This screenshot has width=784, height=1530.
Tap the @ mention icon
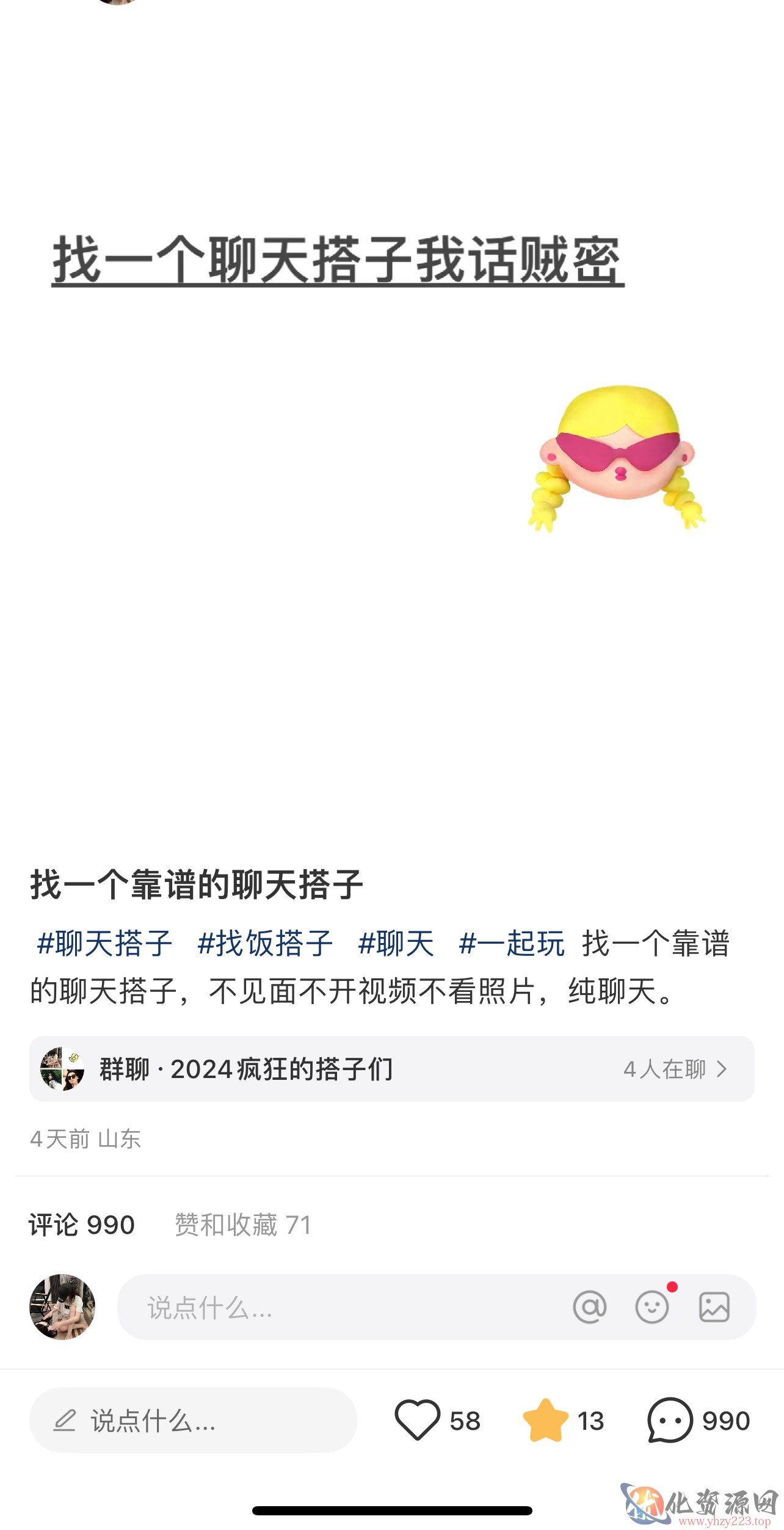click(590, 1307)
